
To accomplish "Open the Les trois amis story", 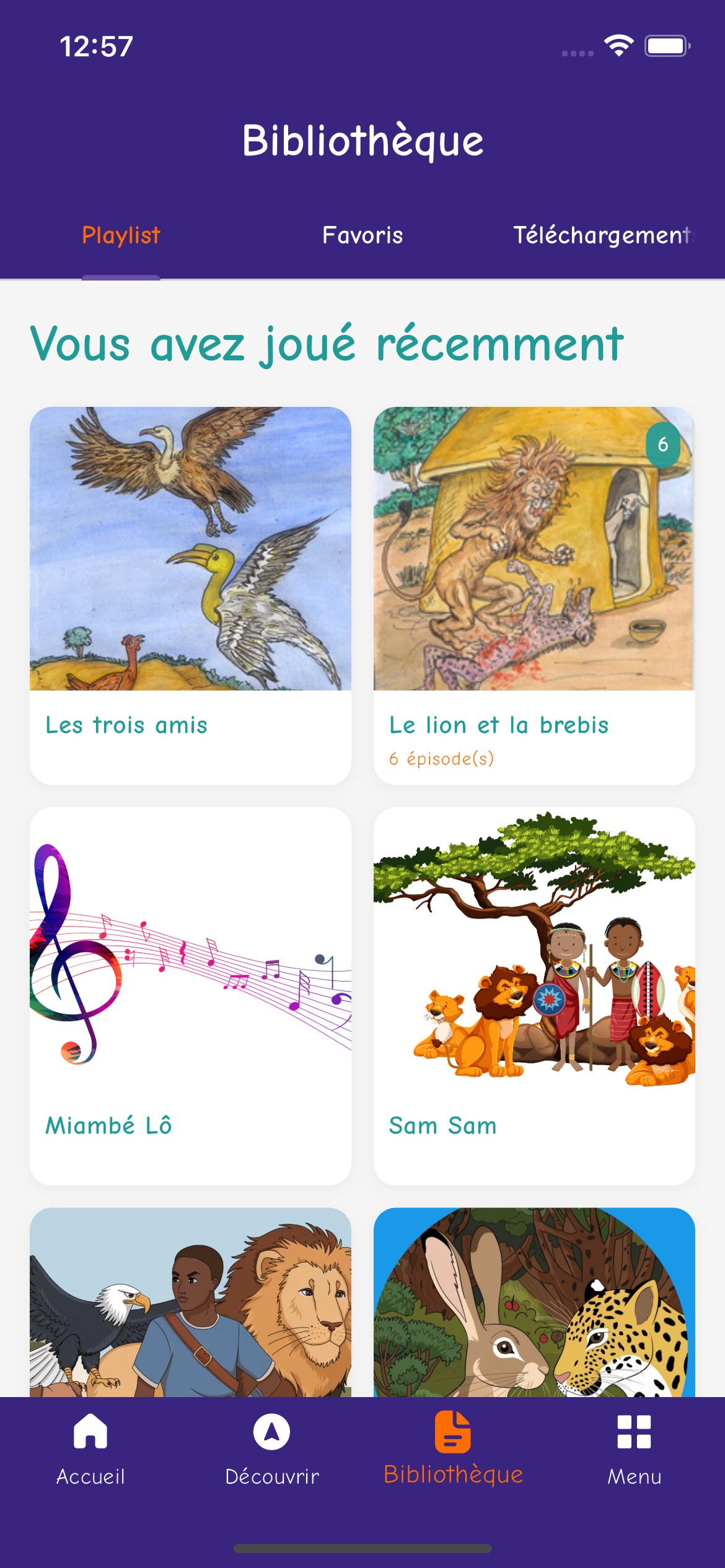I will coord(190,595).
